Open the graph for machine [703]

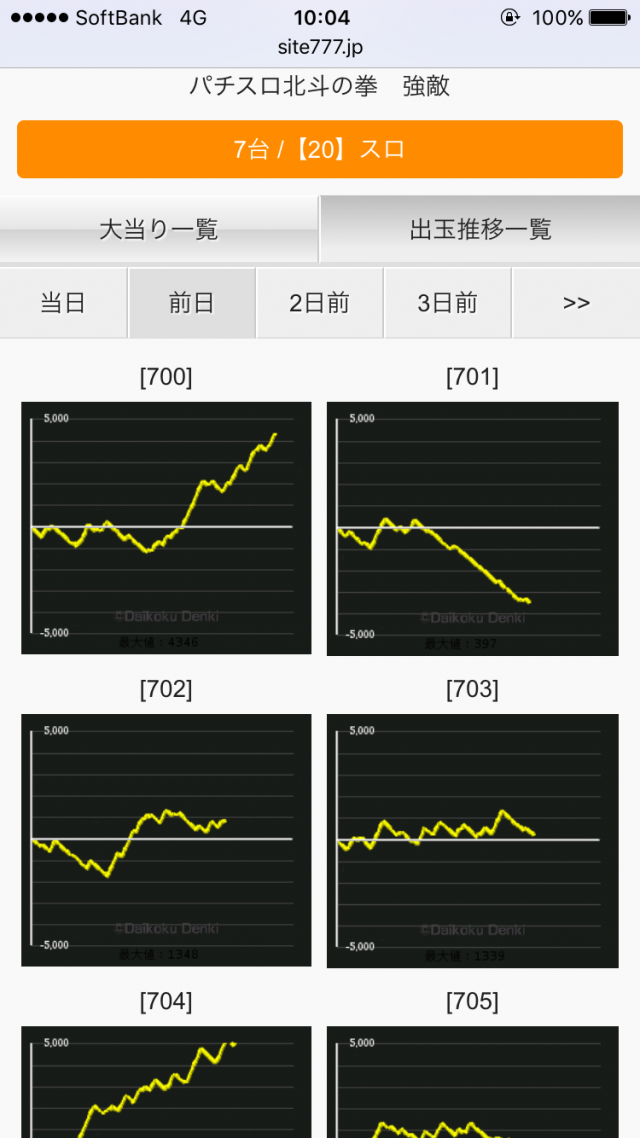pyautogui.click(x=473, y=840)
